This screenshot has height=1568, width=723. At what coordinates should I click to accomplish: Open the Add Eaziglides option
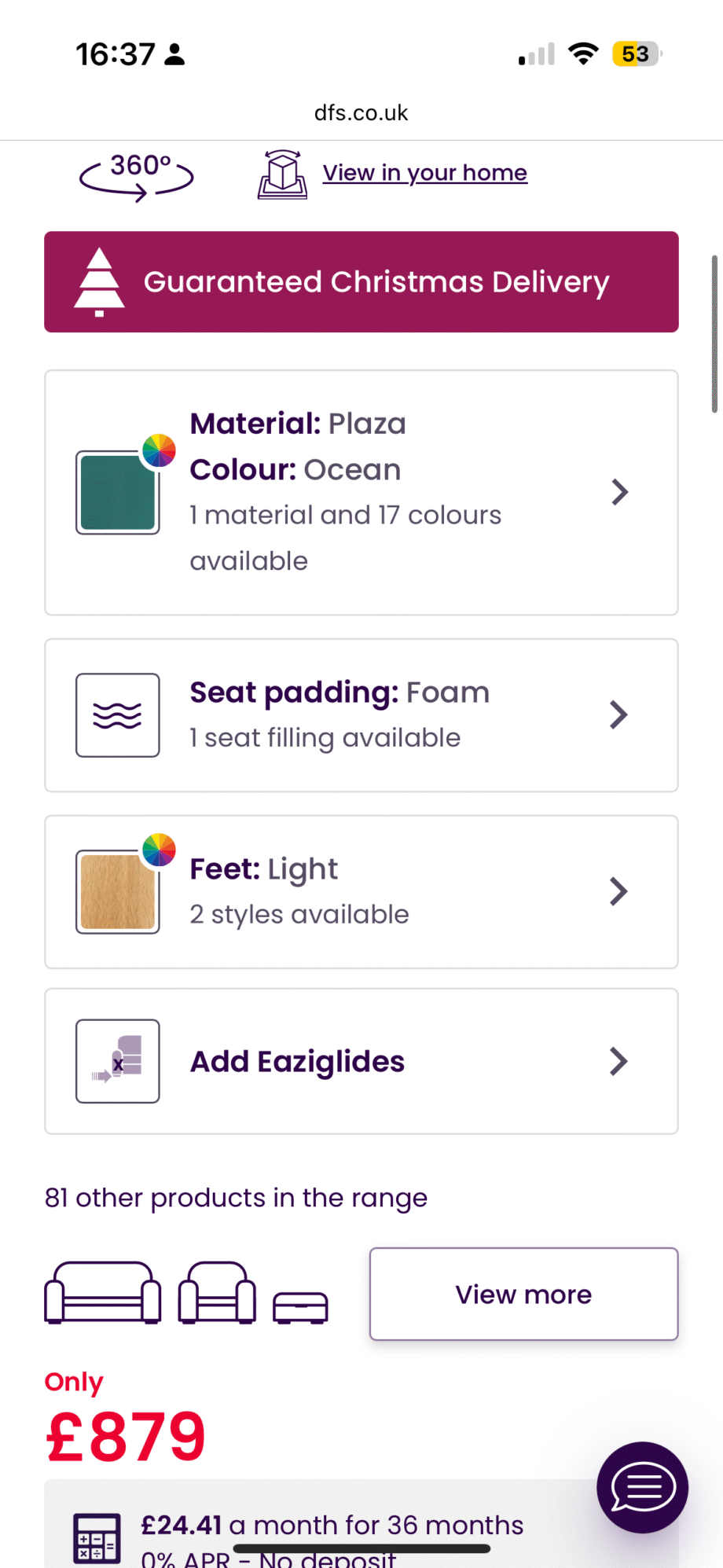pos(361,1061)
